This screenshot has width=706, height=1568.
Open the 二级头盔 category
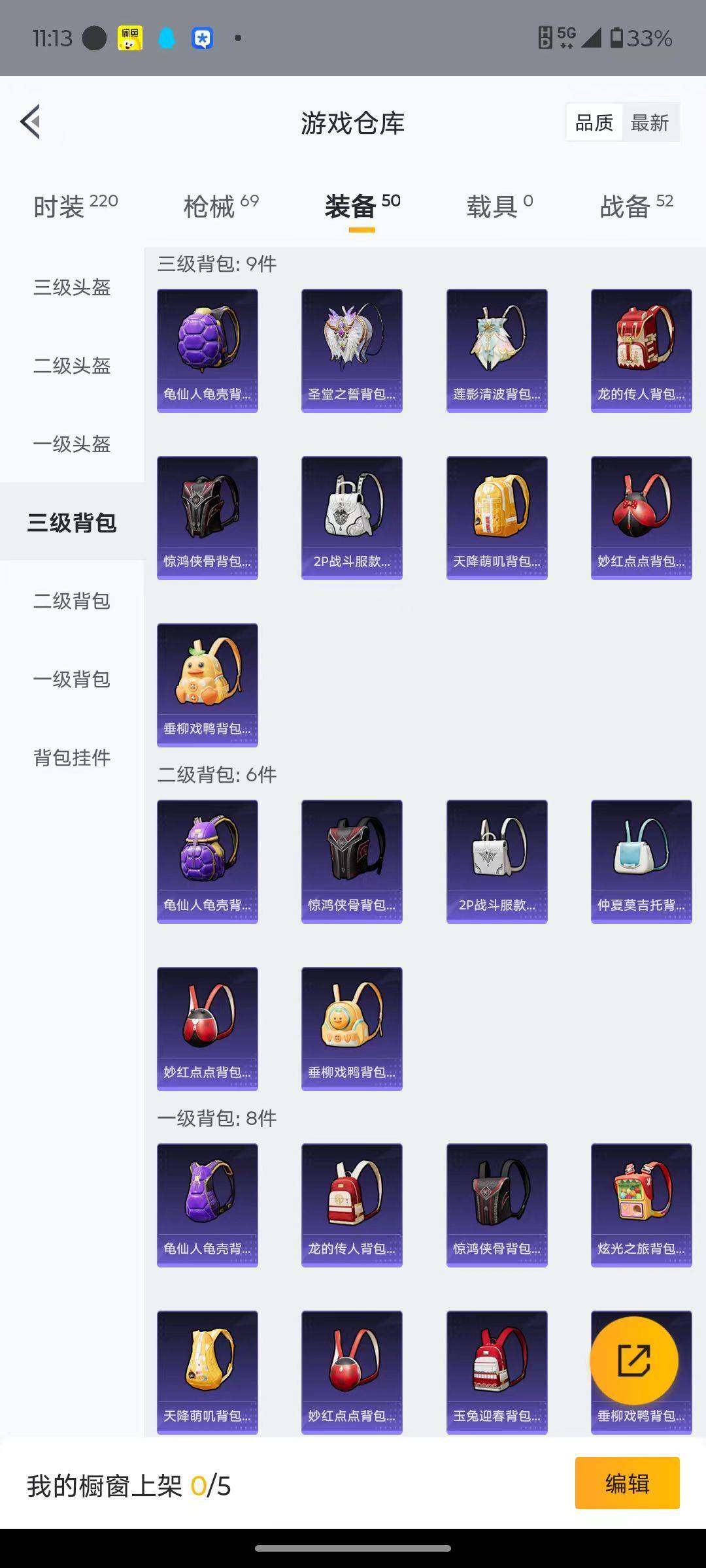tap(72, 367)
